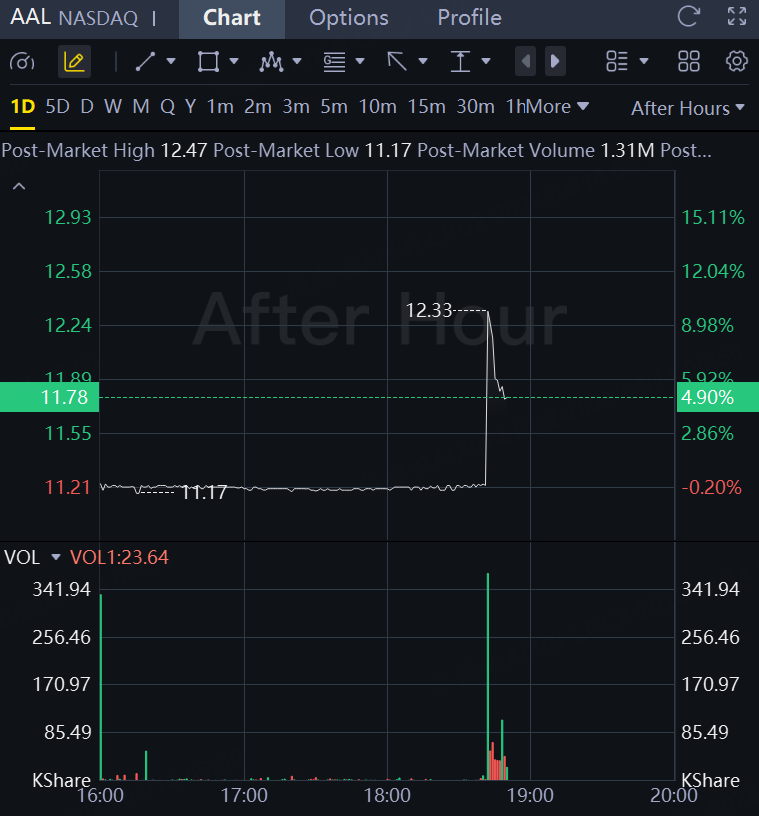759x816 pixels.
Task: Step back with the left arrow
Action: point(526,62)
